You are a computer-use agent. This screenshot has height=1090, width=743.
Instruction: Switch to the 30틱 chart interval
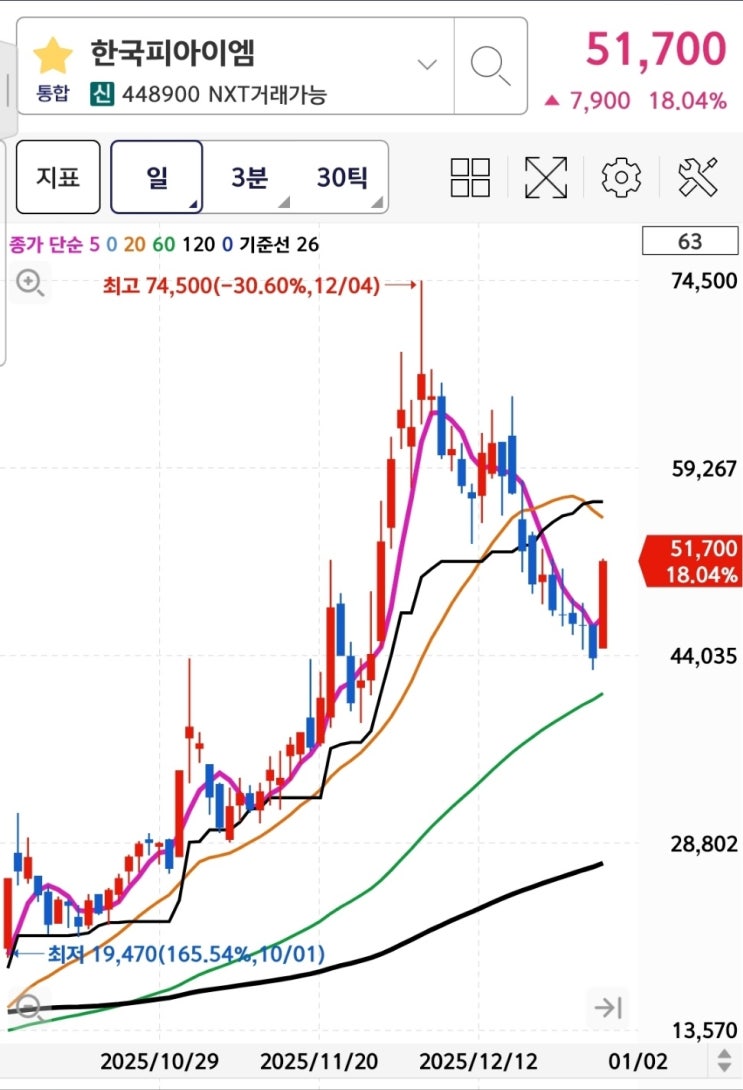(x=342, y=177)
